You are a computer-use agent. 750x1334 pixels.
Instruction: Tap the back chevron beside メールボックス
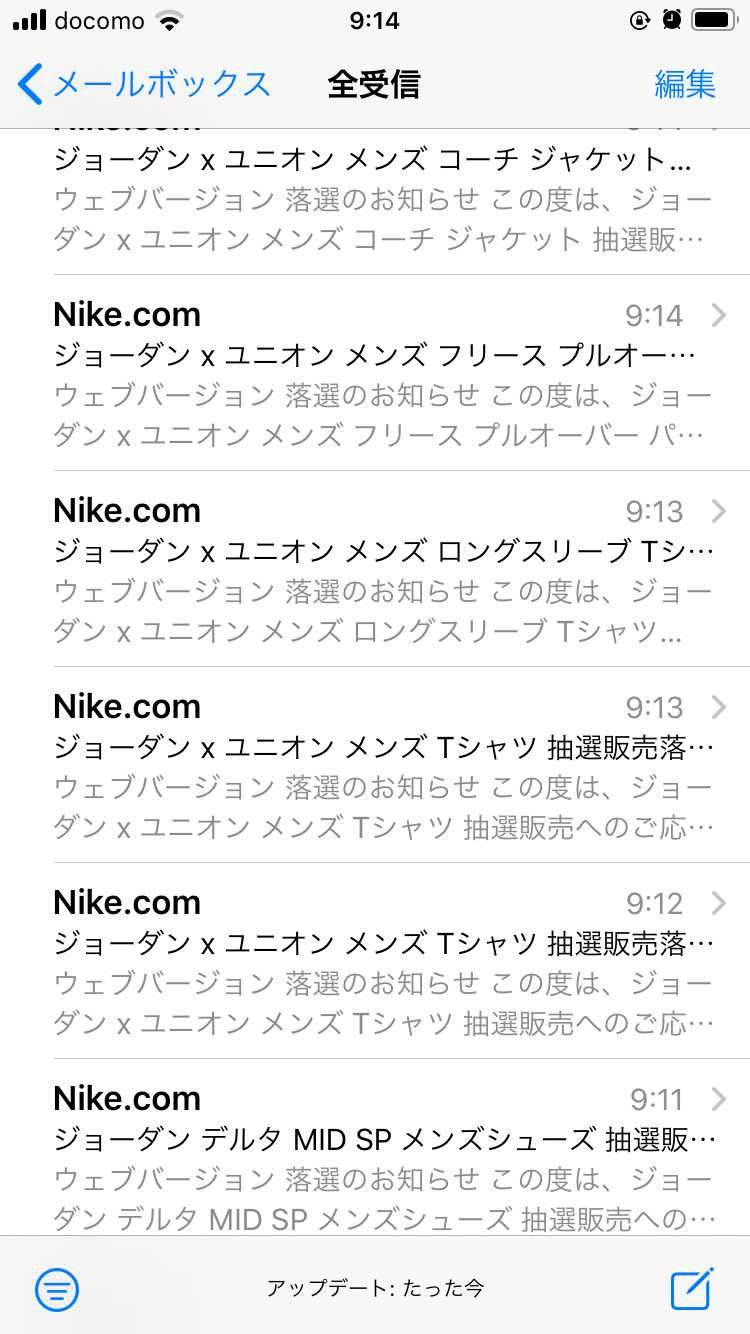click(x=30, y=86)
